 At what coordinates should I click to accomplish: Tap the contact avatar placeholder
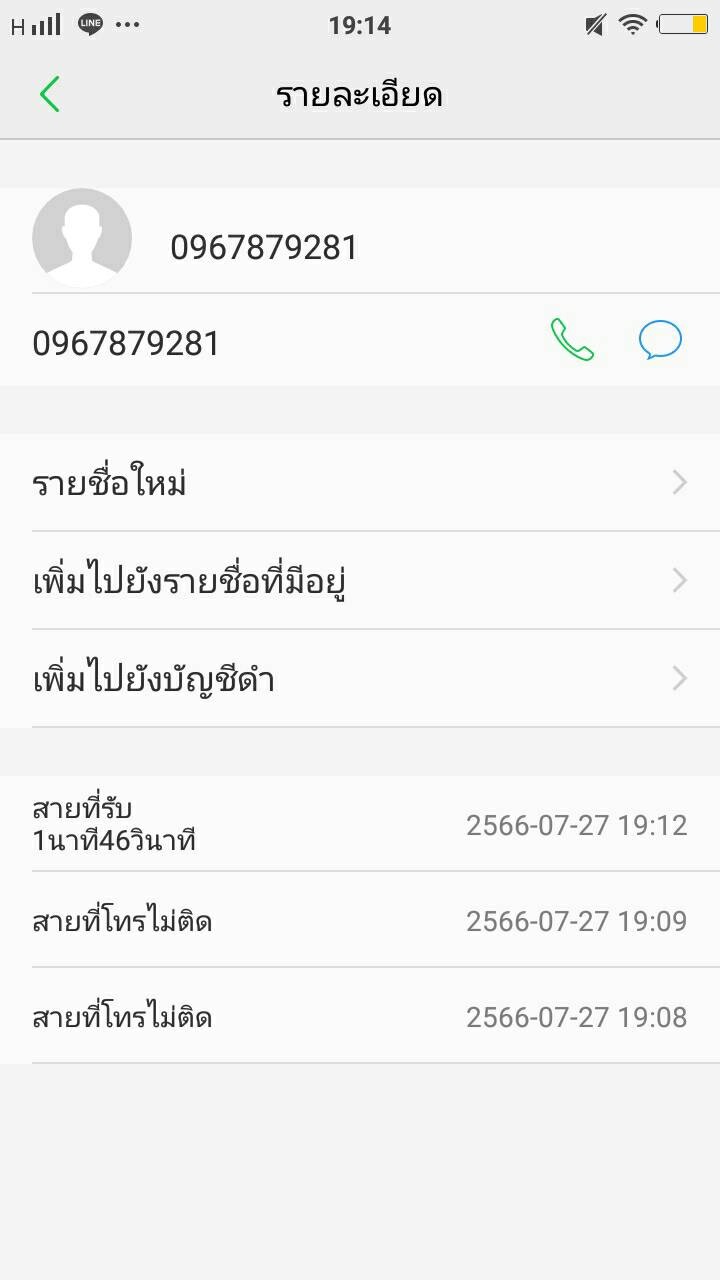(82, 238)
